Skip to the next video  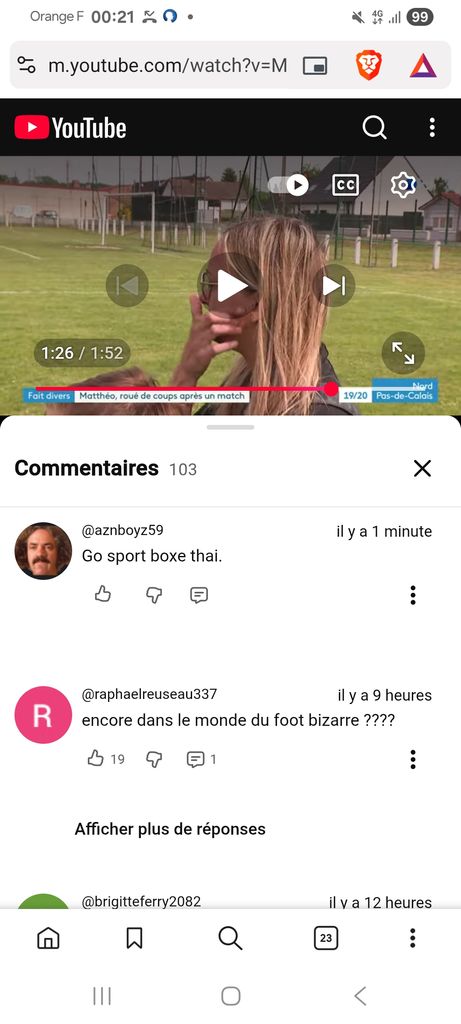(334, 285)
